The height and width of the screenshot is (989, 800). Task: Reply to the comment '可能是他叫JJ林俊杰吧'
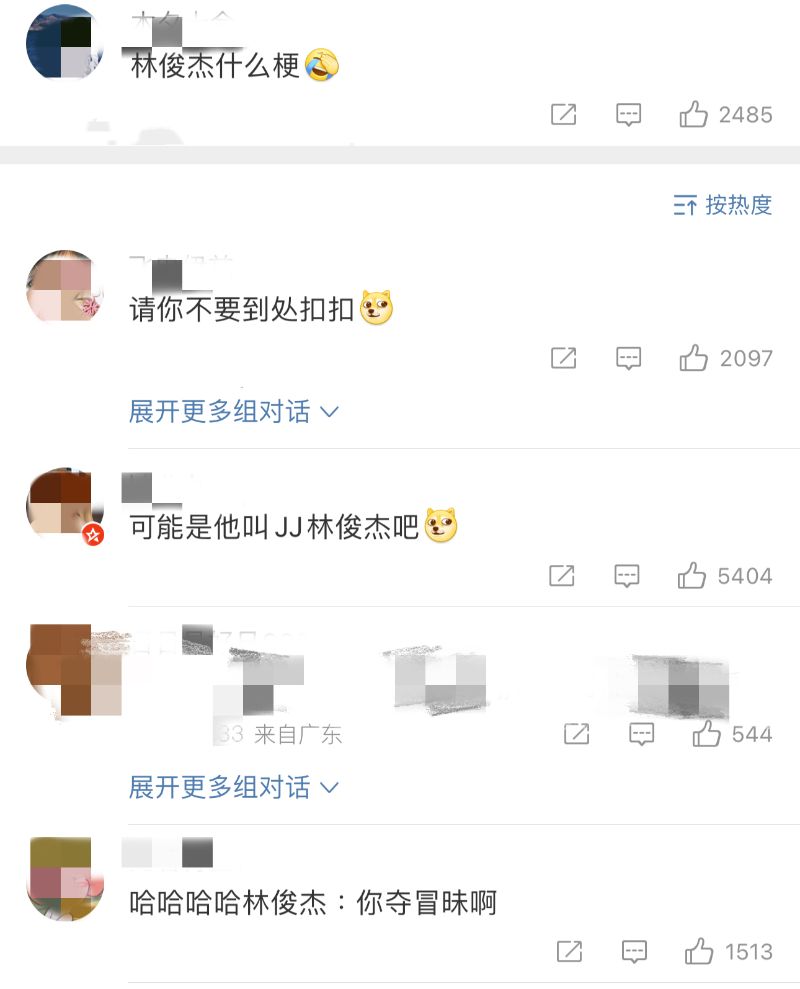[x=627, y=575]
